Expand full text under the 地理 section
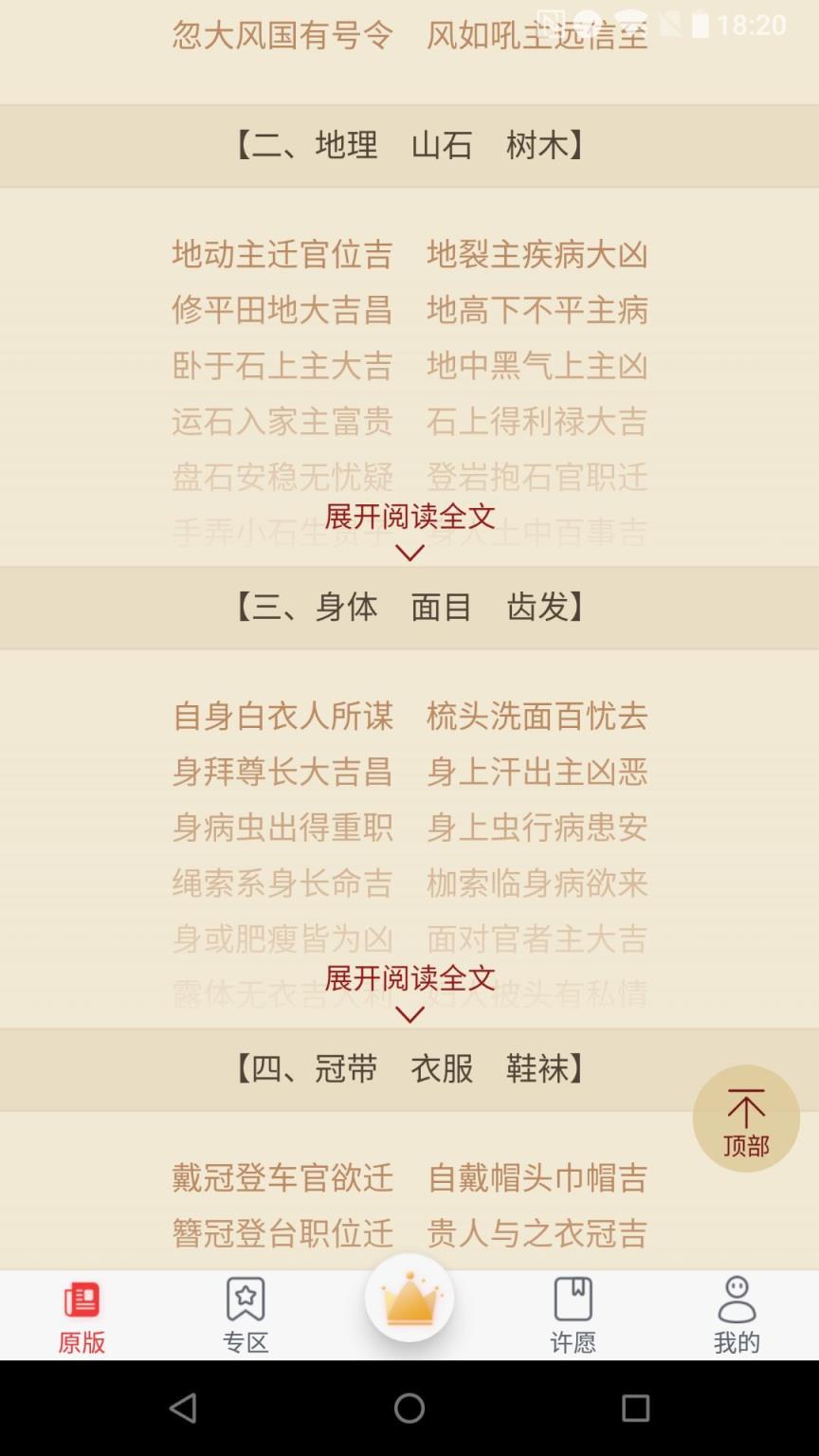Image resolution: width=819 pixels, height=1456 pixels. (x=409, y=517)
